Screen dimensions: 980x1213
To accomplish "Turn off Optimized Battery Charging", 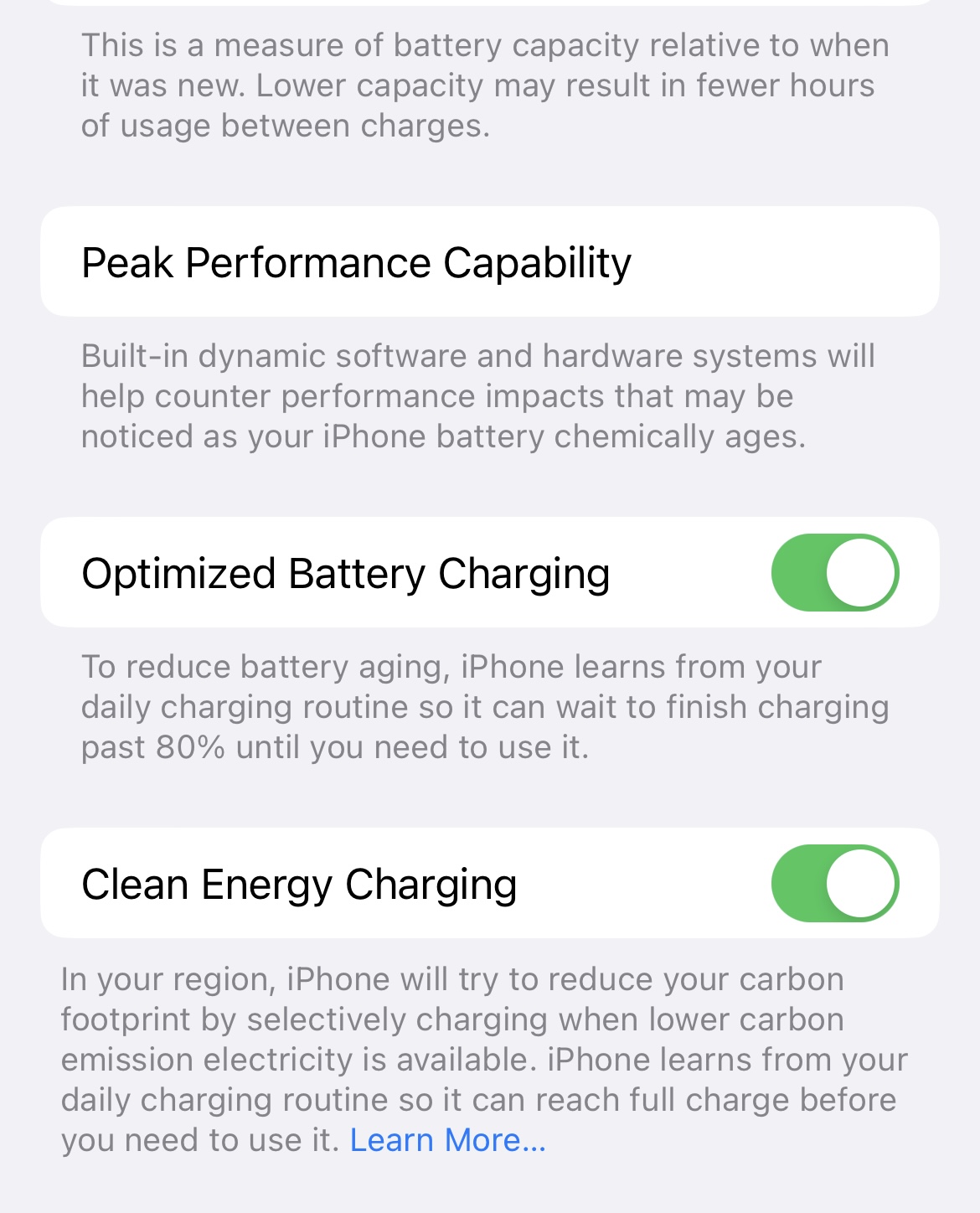I will 835,572.
